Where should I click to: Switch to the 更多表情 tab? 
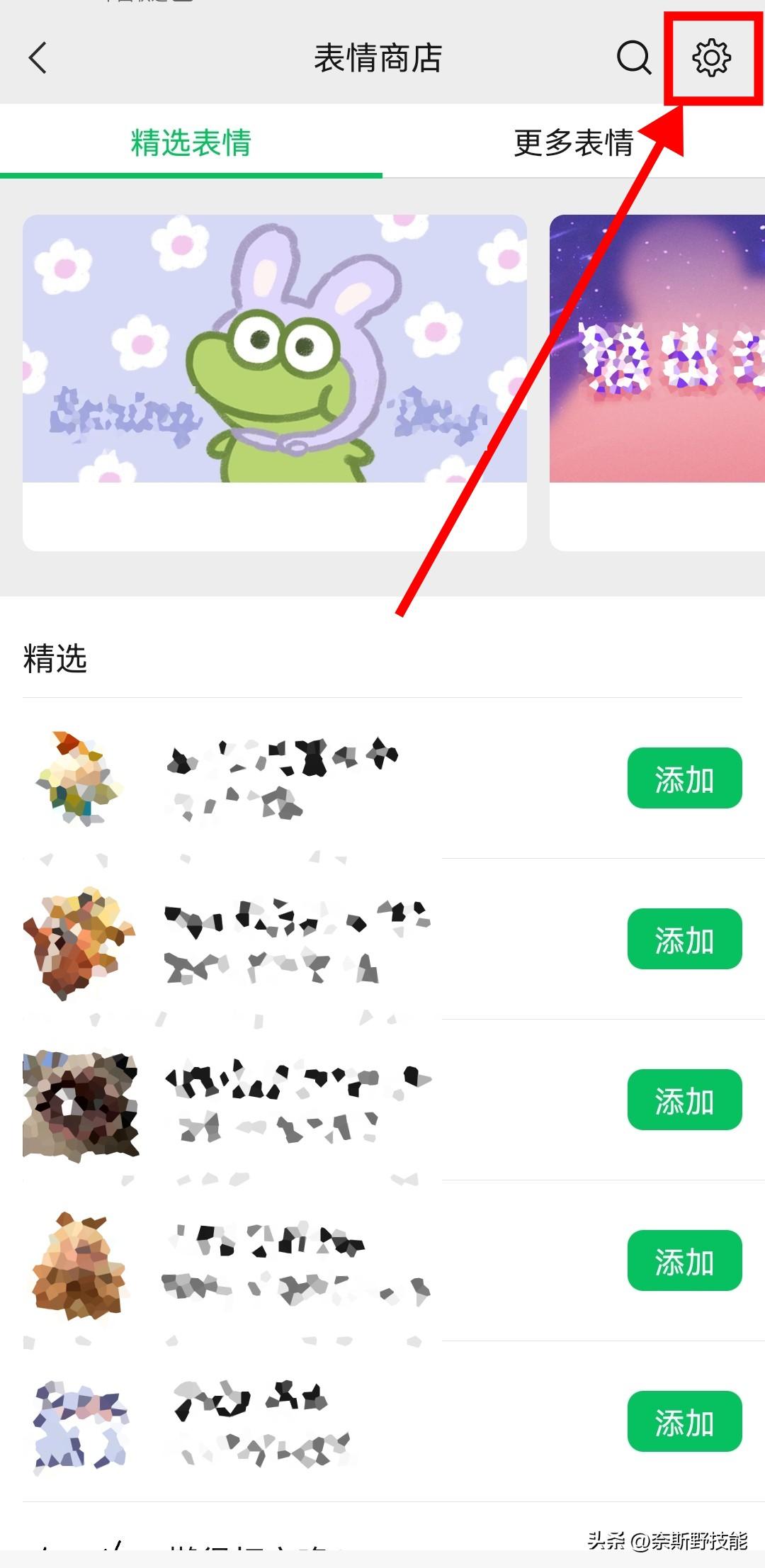(x=573, y=142)
